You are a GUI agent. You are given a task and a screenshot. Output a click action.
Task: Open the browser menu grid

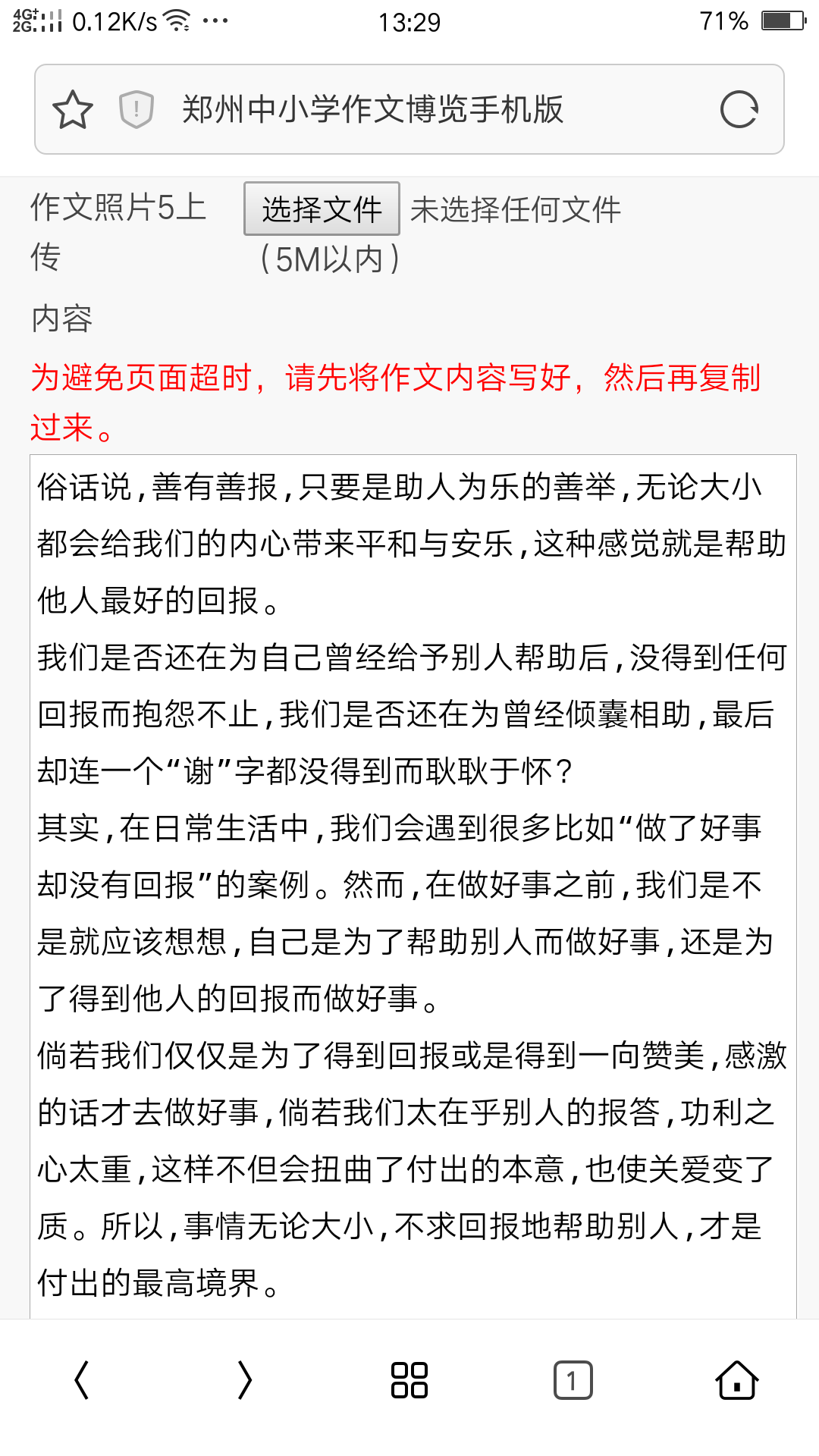(x=409, y=1380)
